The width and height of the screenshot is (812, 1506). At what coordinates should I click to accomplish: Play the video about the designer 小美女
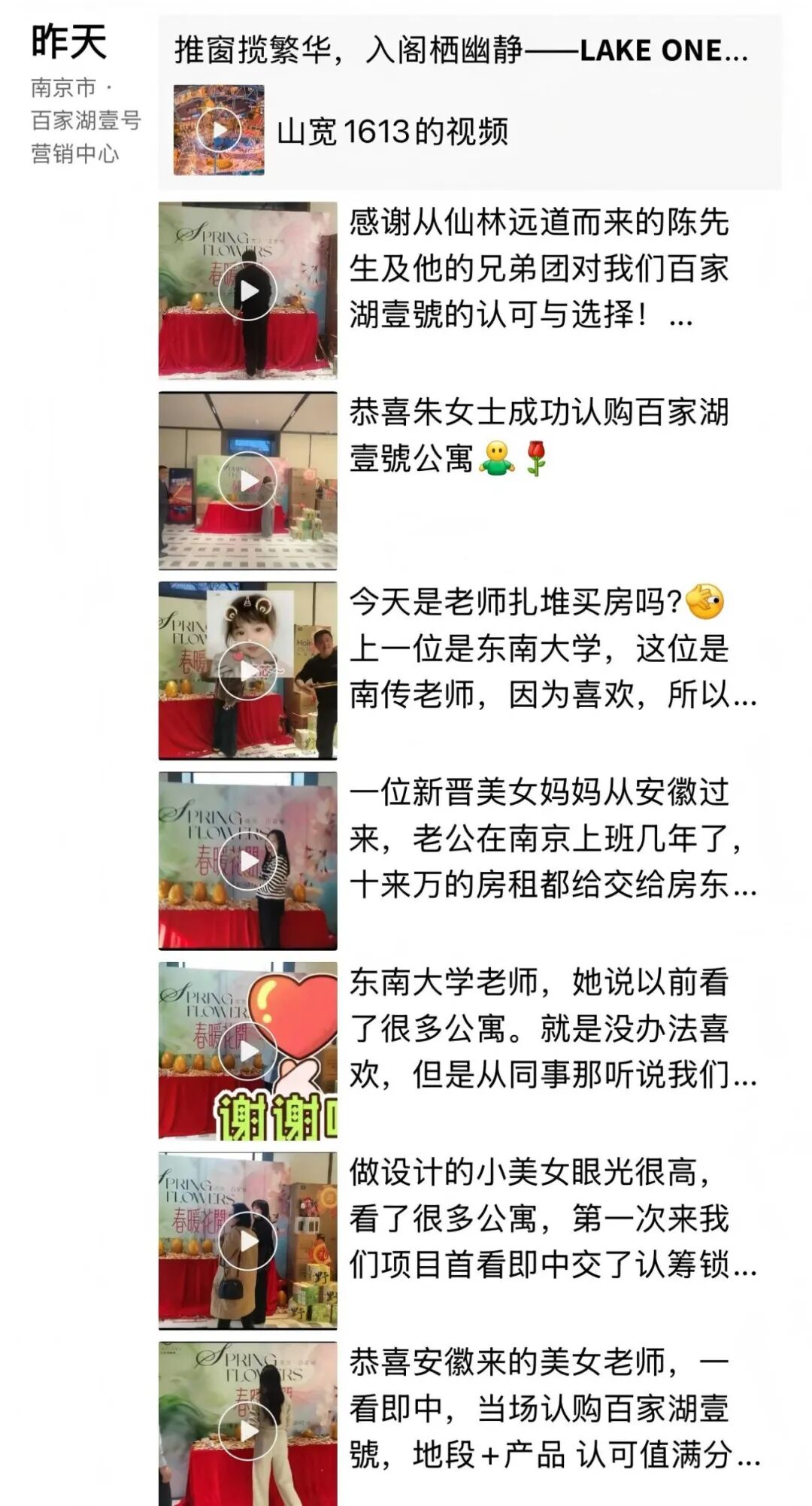click(x=247, y=1241)
